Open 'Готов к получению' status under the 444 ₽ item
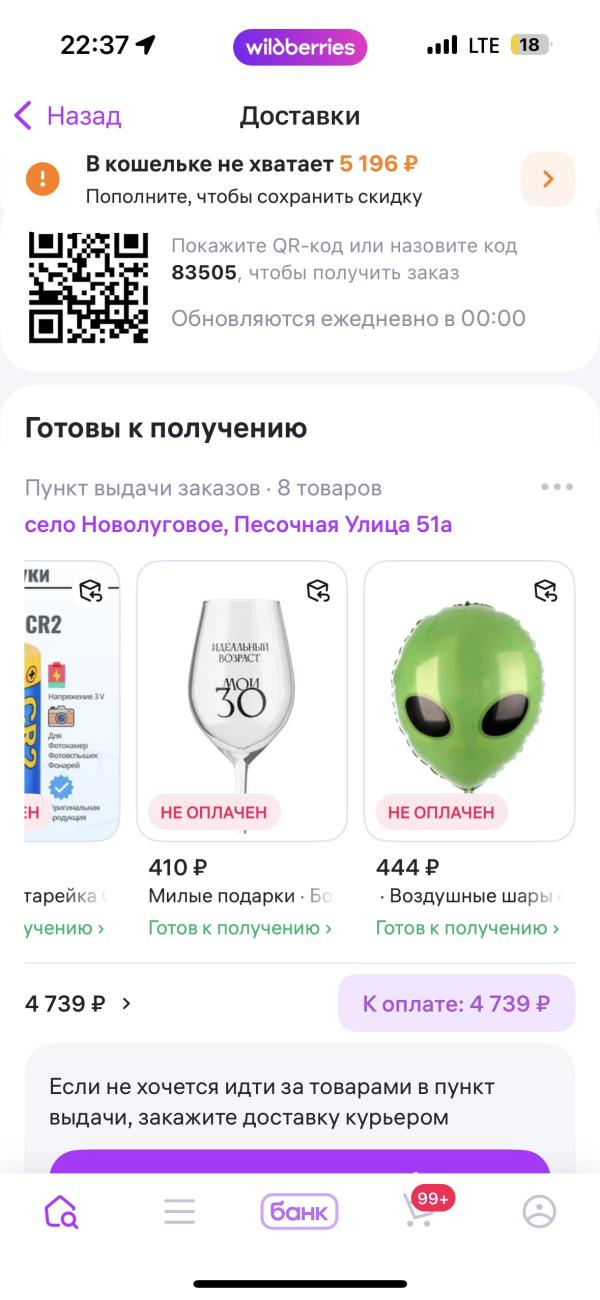This screenshot has width=600, height=1300. tap(468, 928)
